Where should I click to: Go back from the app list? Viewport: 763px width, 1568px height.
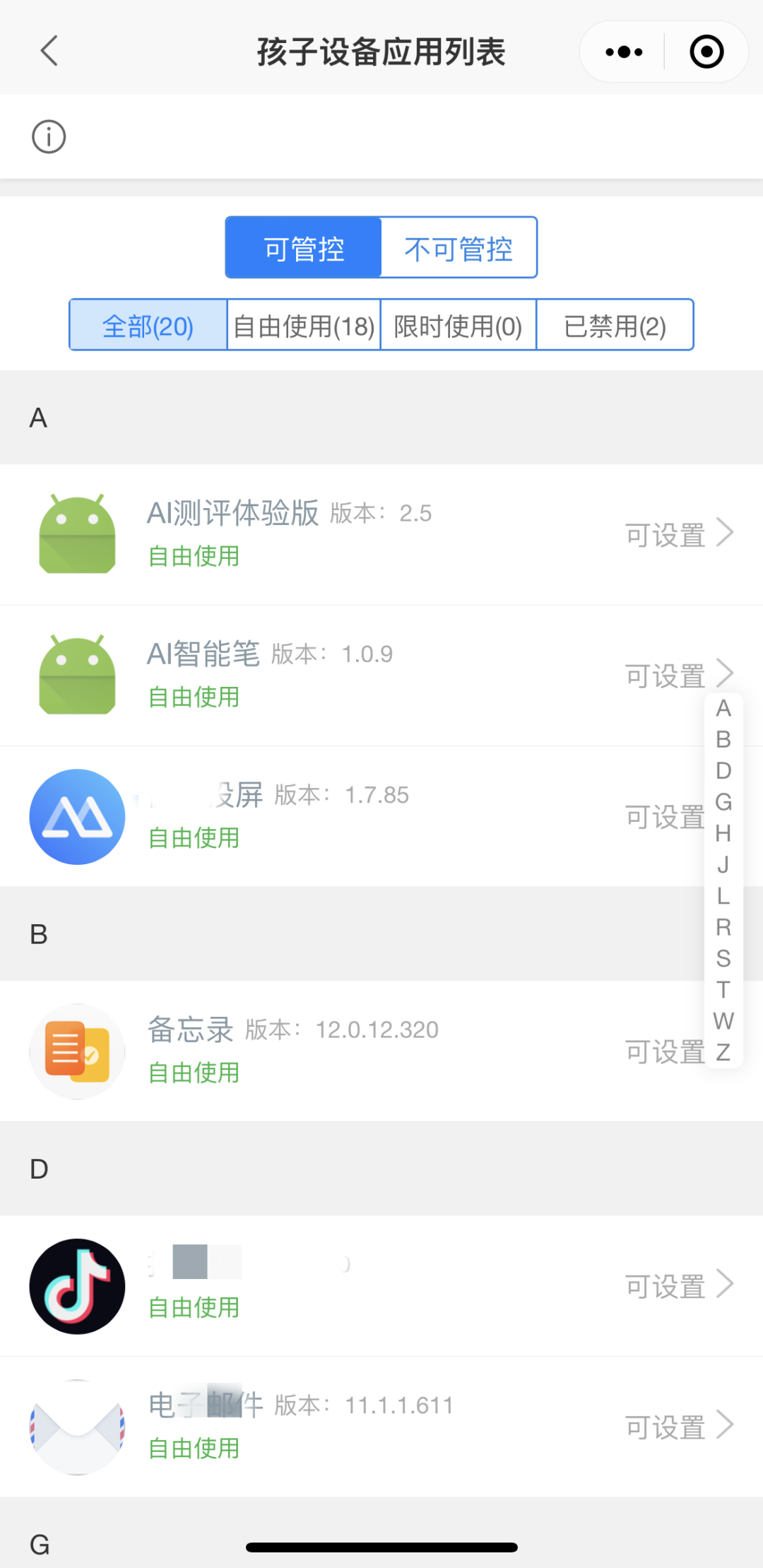(49, 51)
